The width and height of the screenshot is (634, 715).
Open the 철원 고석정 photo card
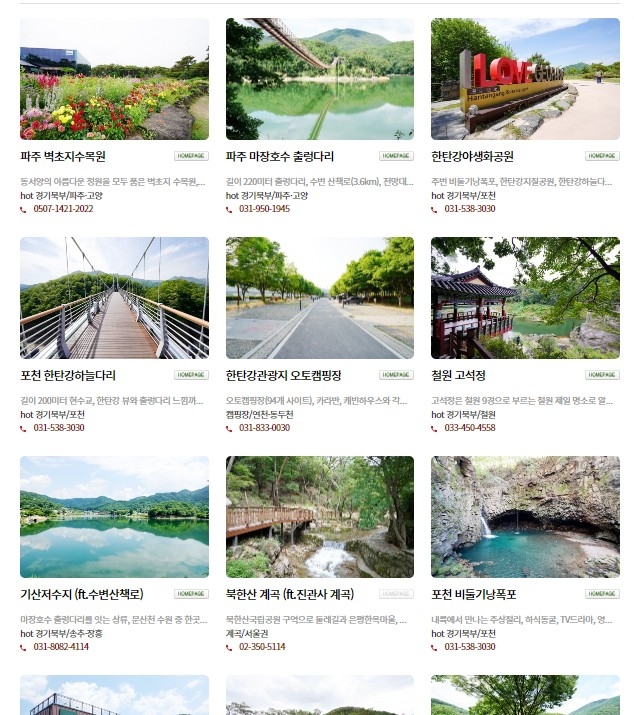tap(525, 298)
